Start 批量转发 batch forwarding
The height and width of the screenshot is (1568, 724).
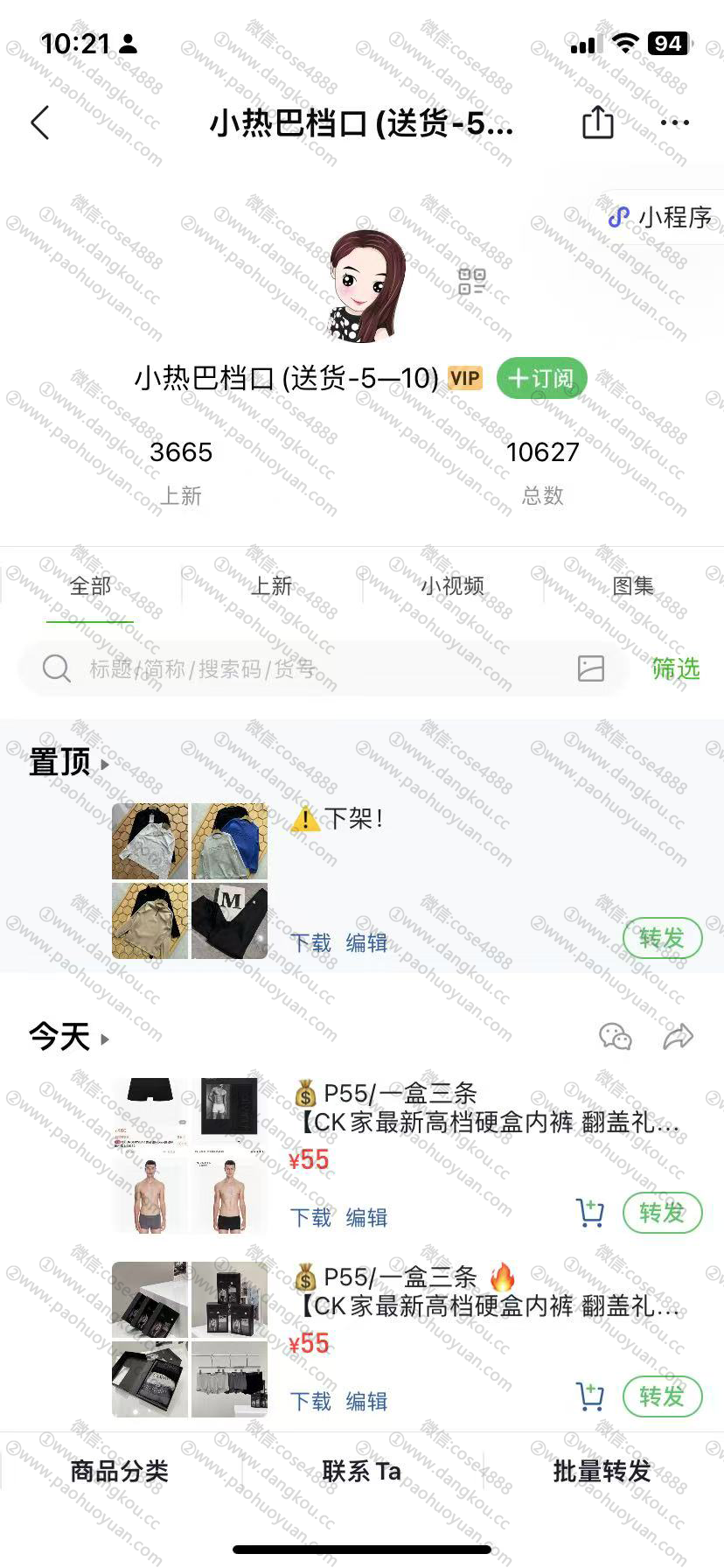602,1472
